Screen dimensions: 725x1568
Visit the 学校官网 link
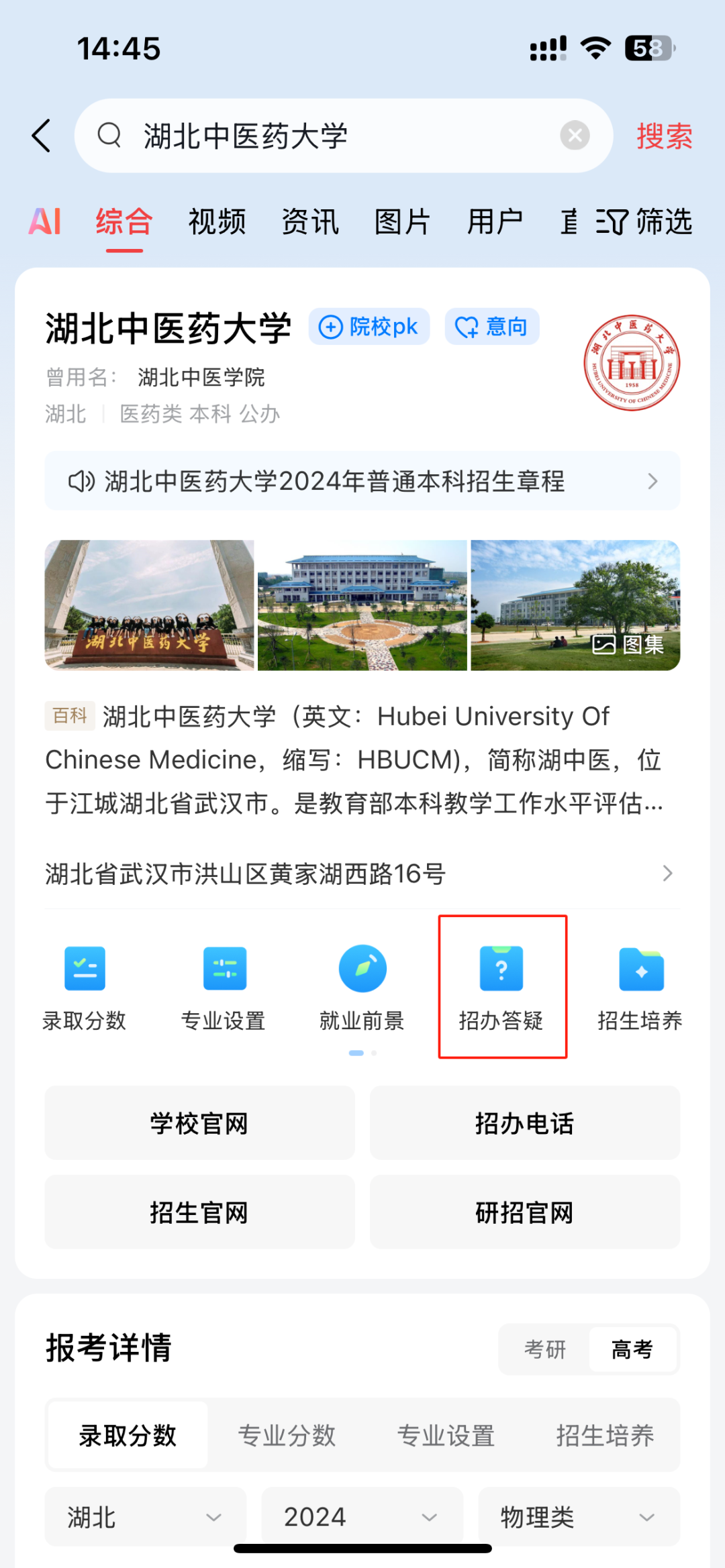(x=199, y=1123)
